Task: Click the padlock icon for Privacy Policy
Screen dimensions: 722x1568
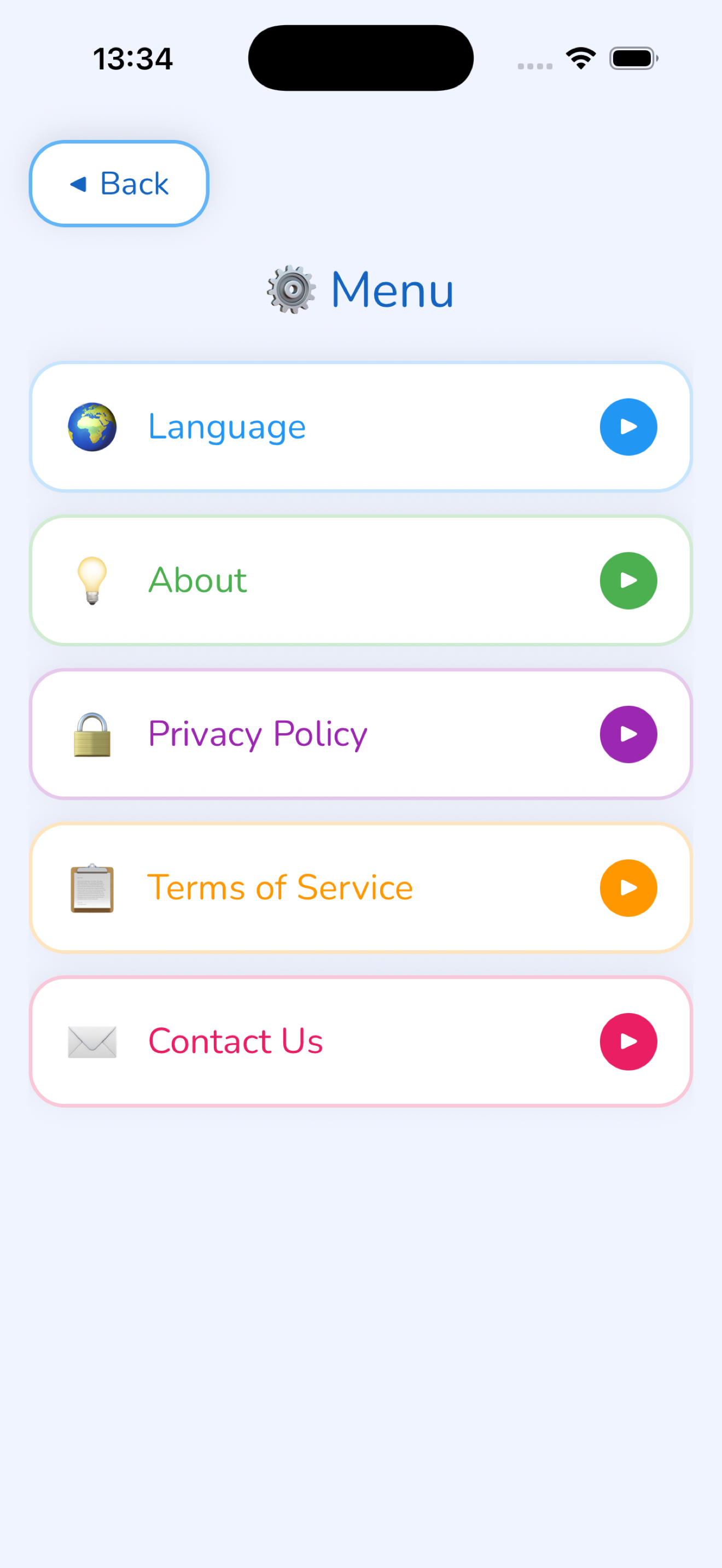Action: click(92, 734)
